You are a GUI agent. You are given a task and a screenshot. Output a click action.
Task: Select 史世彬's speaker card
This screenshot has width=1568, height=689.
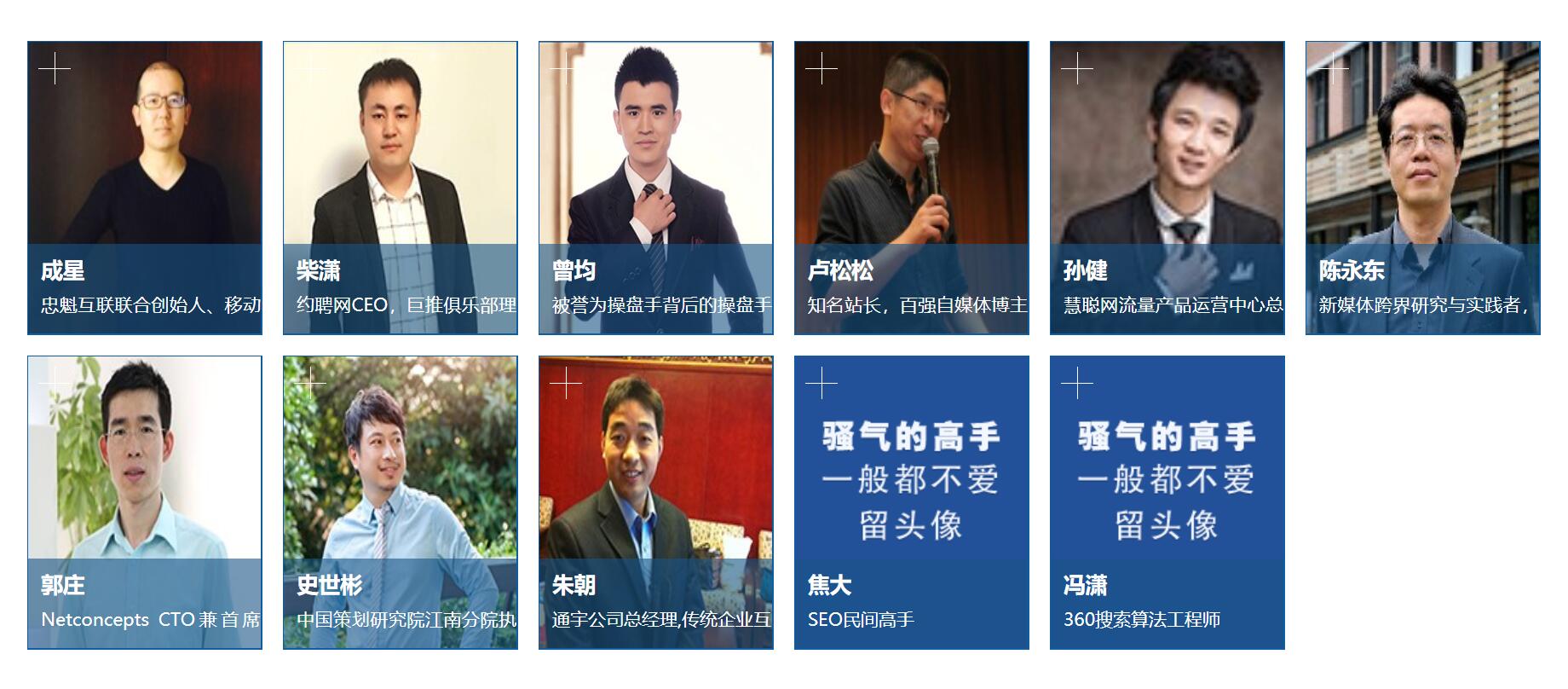tap(401, 502)
